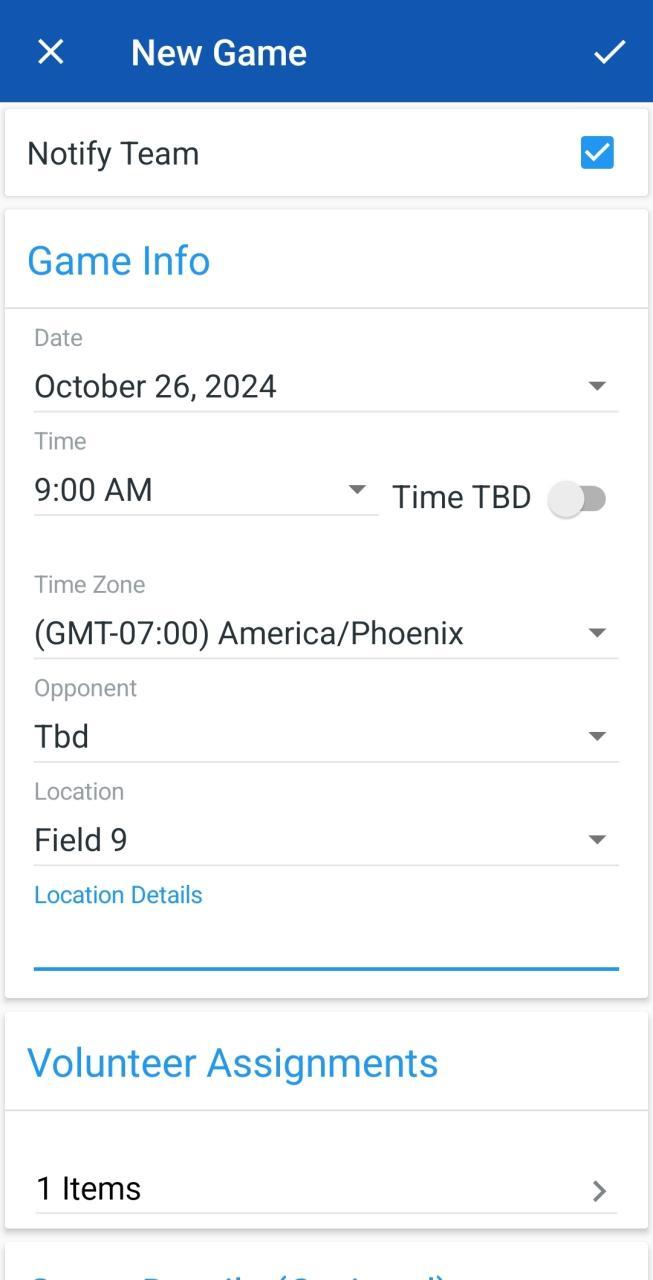653x1280 pixels.
Task: Open the Location dropdown
Action: [325, 840]
